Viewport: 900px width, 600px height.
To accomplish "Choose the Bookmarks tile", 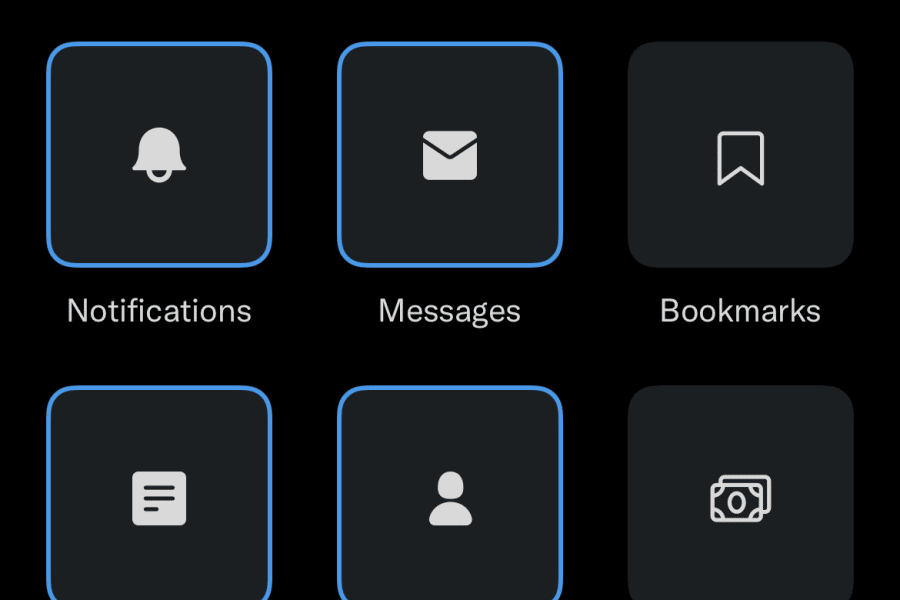I will click(x=740, y=154).
